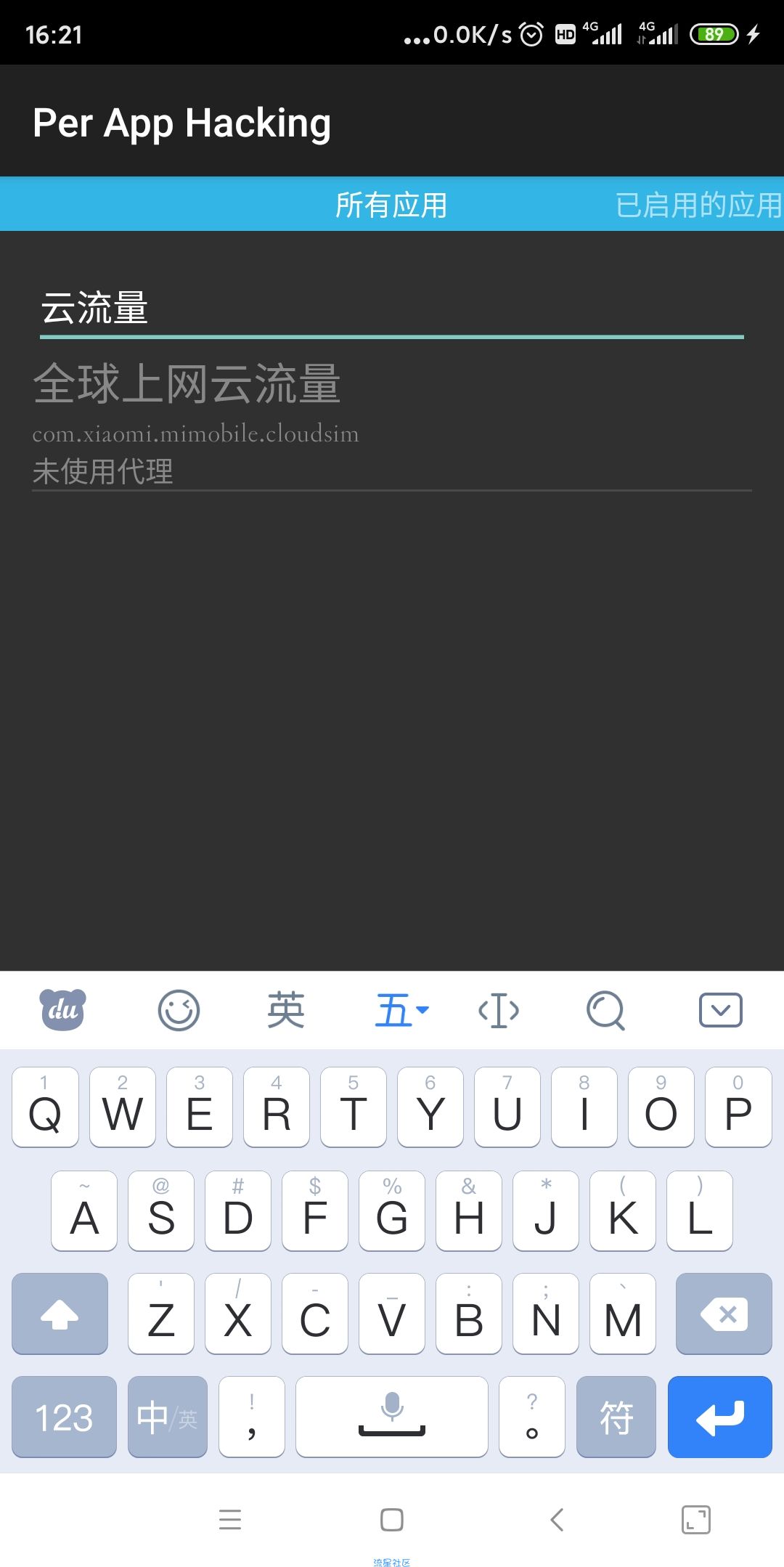Tap the blue return key
This screenshot has height=1567, width=784.
719,1417
